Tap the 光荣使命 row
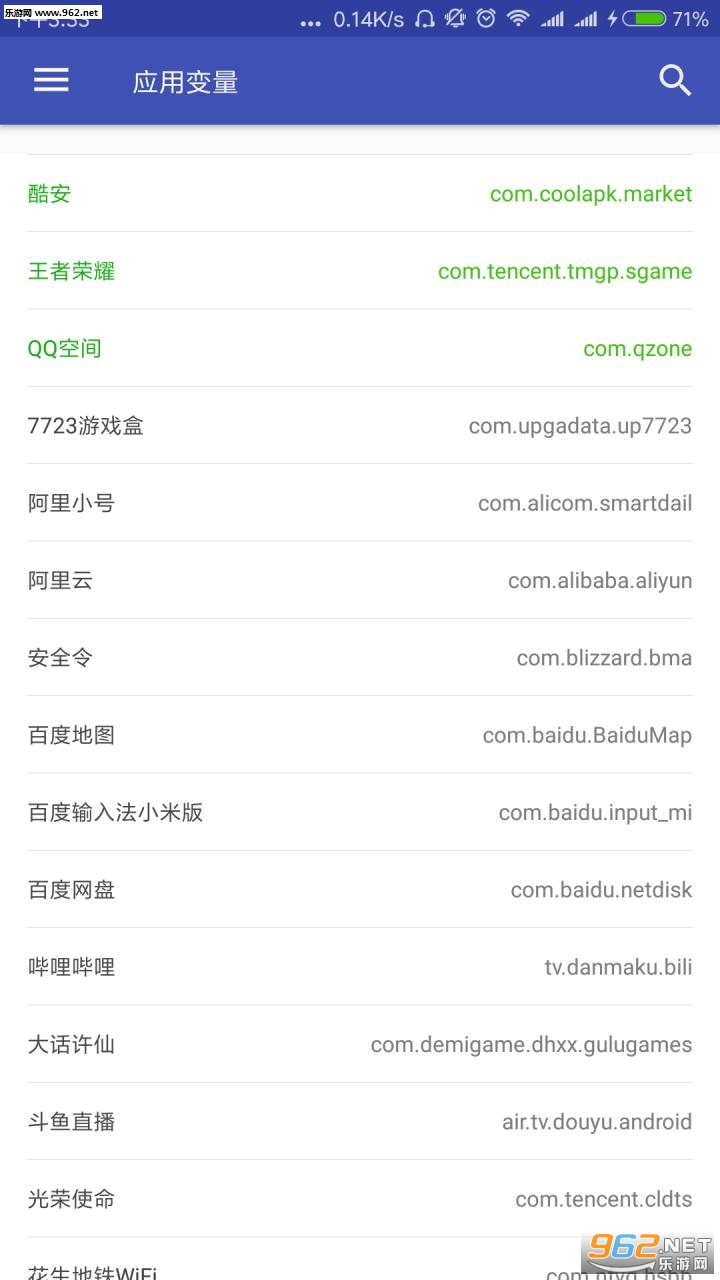The height and width of the screenshot is (1280, 720). coord(360,1199)
